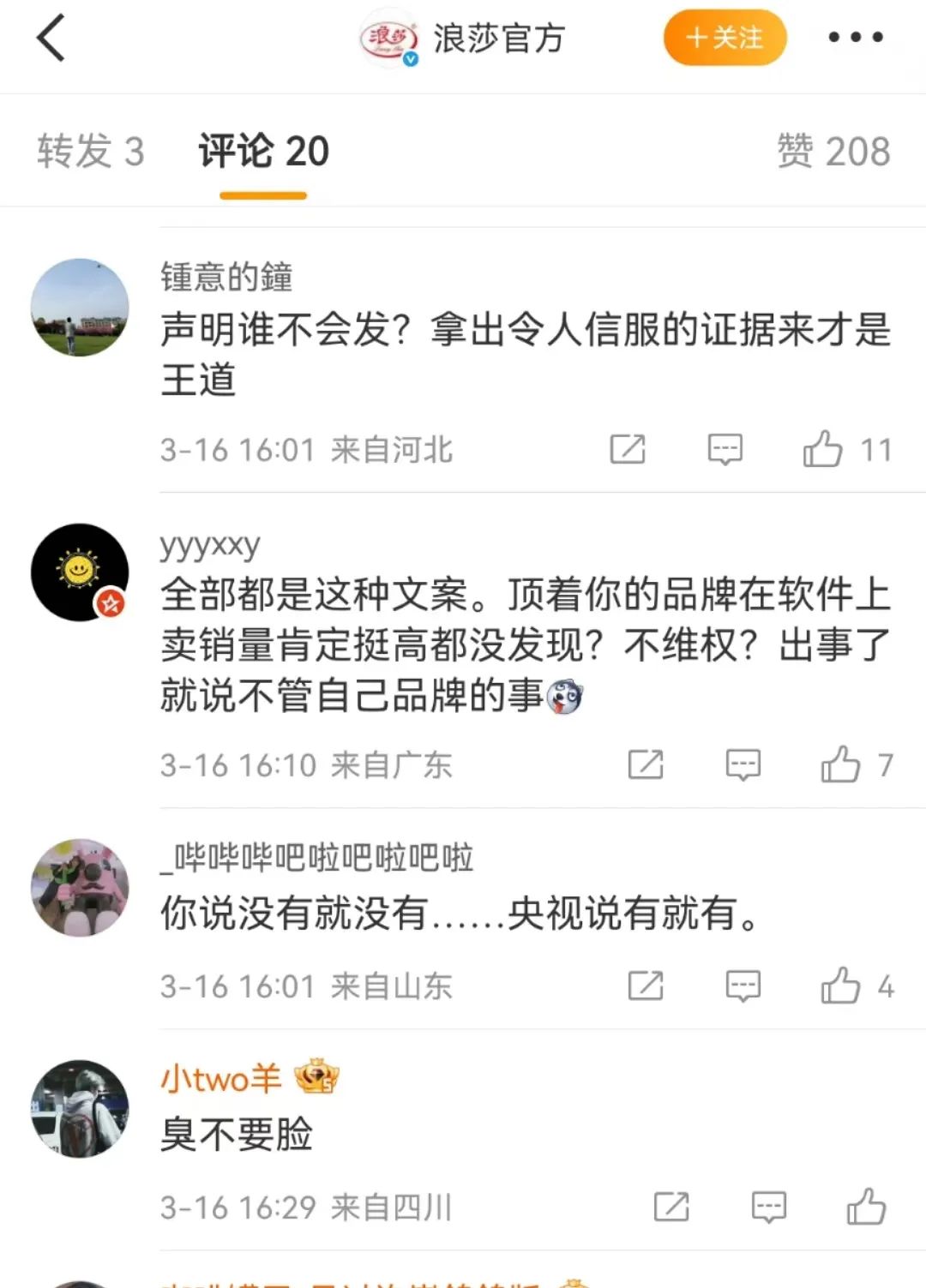Repost the comment by yyyxxy

click(646, 764)
